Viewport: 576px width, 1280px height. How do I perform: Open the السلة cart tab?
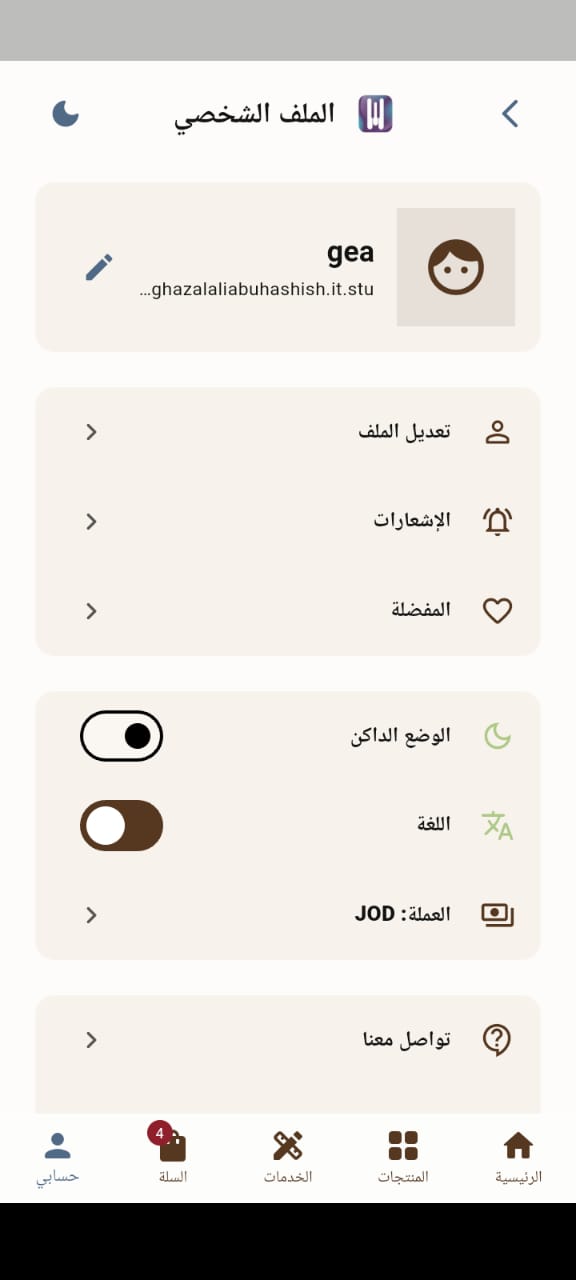click(x=172, y=1158)
